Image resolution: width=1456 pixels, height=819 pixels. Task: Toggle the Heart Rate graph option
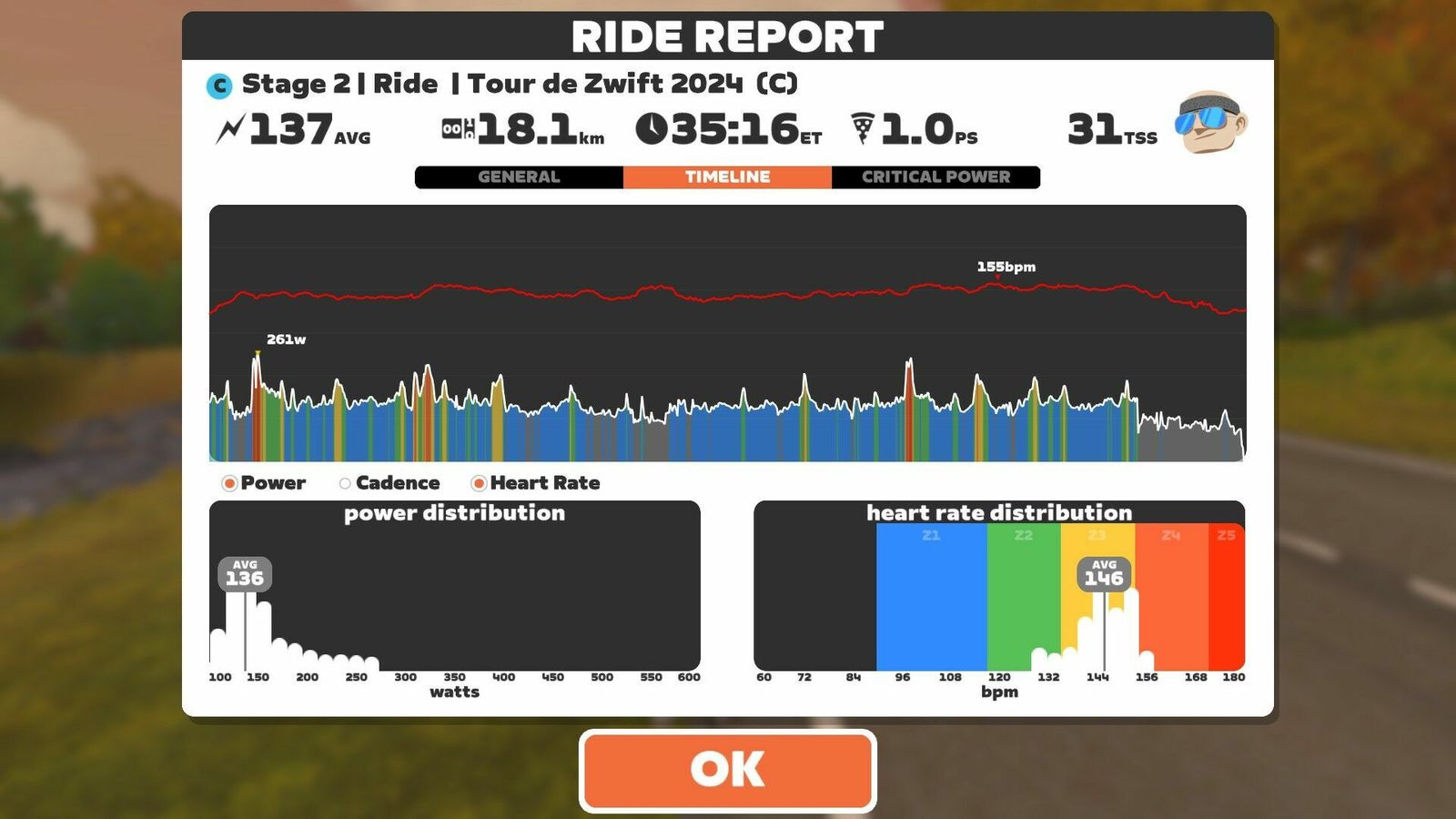(x=479, y=483)
